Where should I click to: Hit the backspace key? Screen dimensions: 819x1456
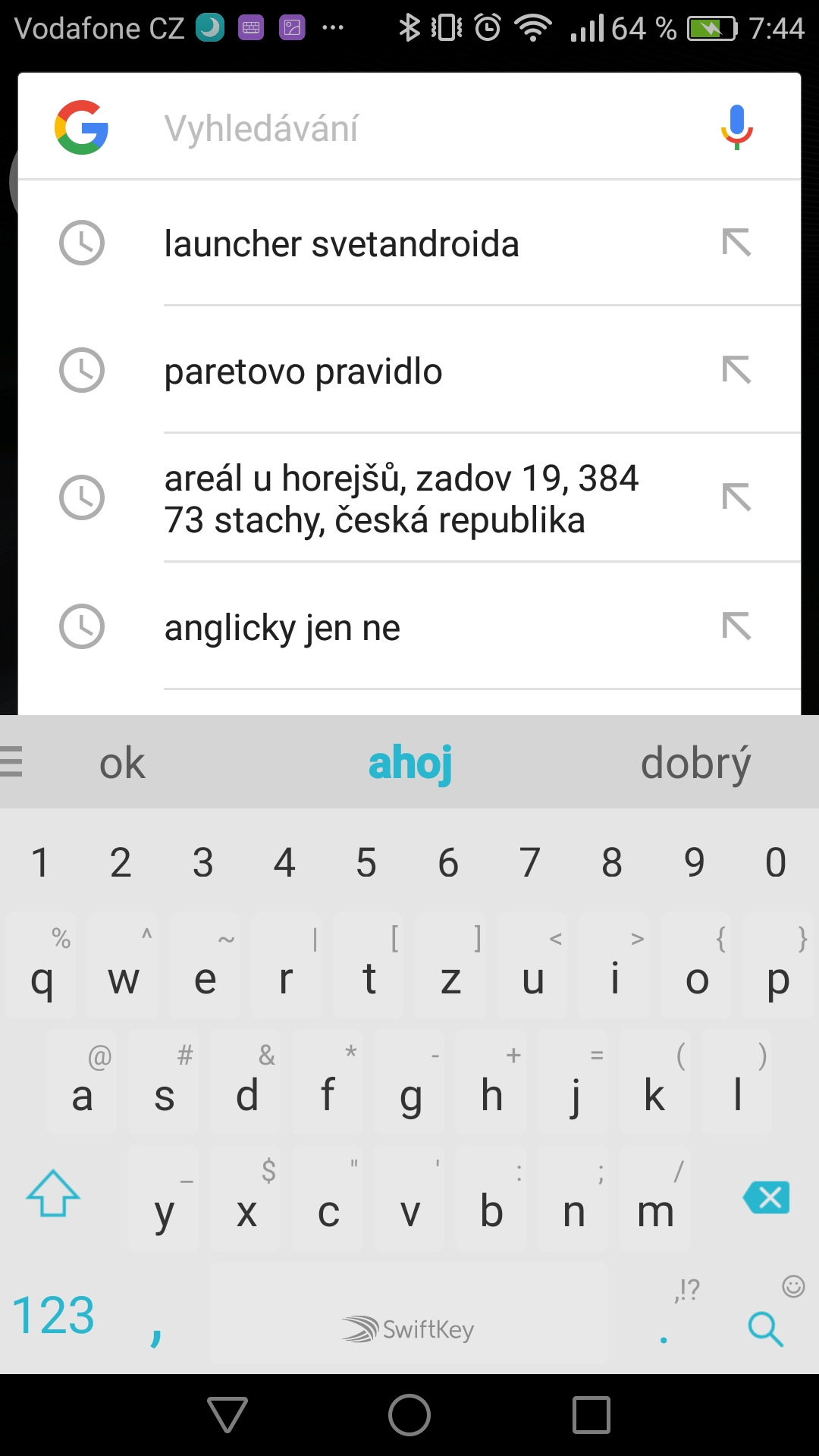[767, 1198]
